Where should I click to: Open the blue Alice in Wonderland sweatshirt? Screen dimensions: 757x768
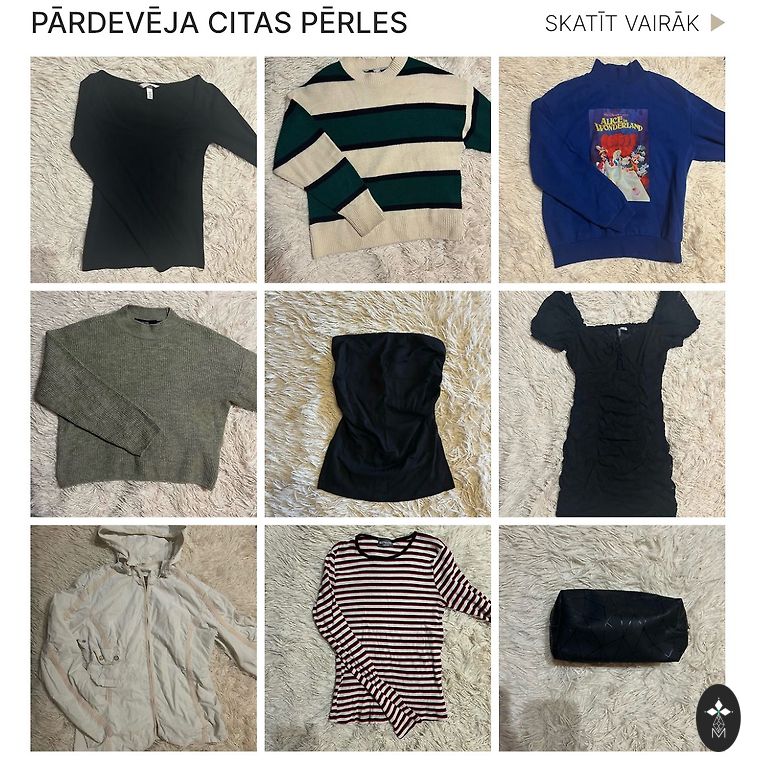click(x=612, y=169)
